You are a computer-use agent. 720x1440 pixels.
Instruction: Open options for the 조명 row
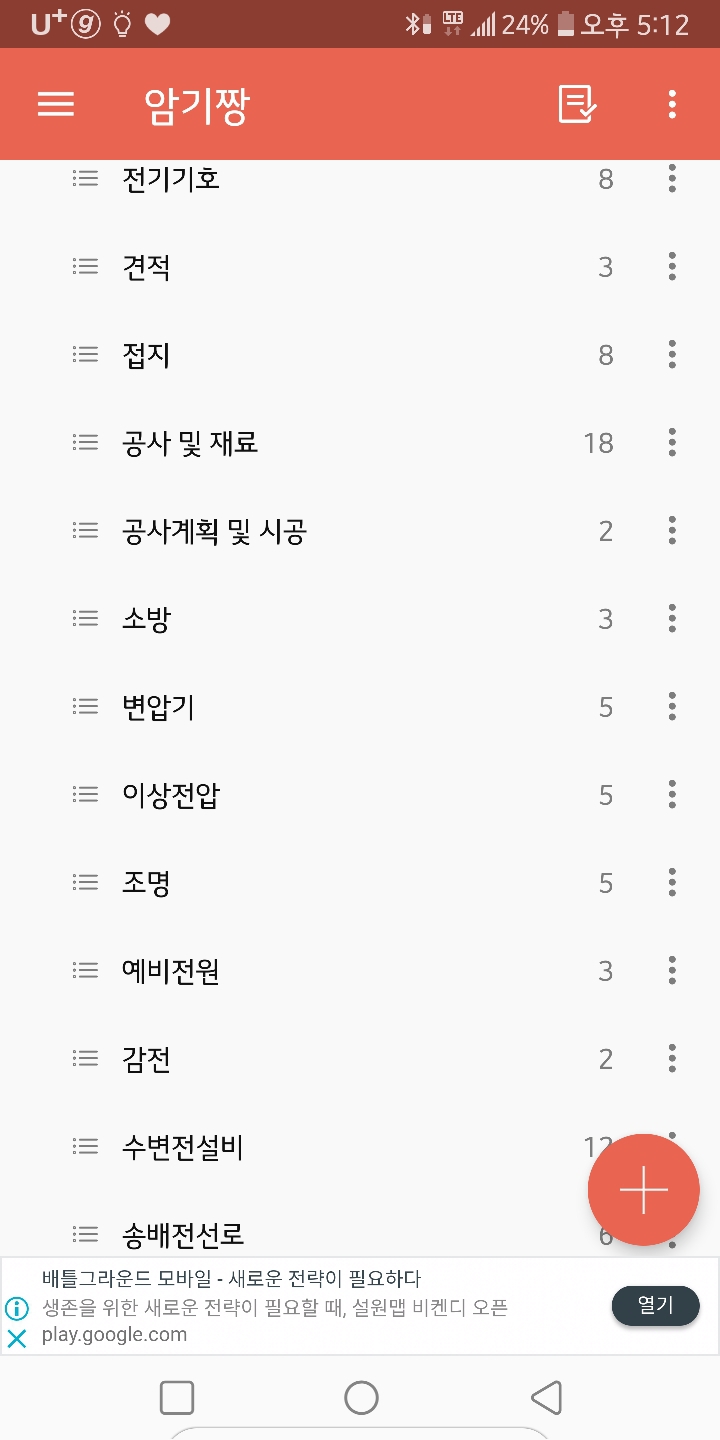[x=672, y=883]
